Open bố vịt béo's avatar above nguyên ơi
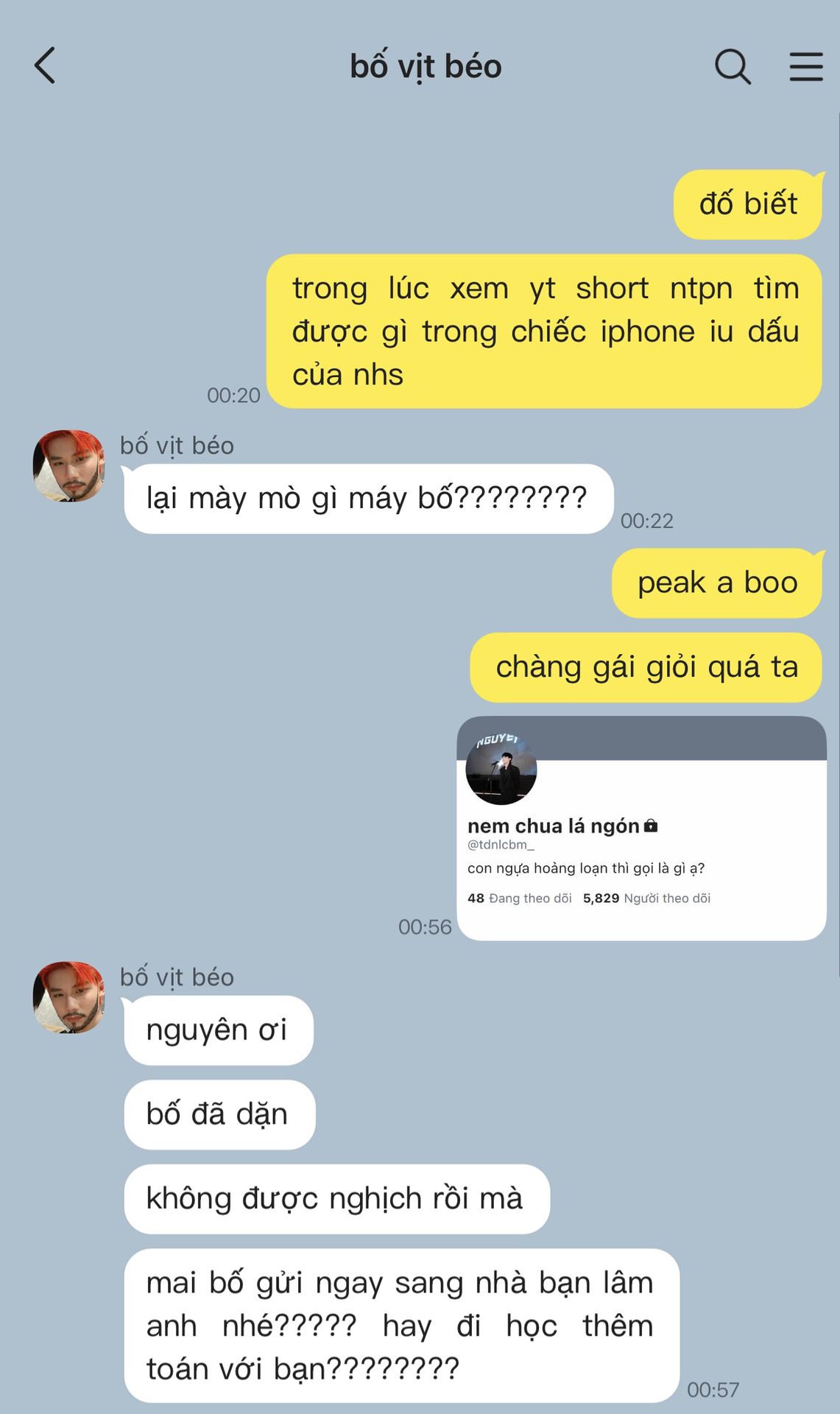The image size is (840, 1414). 68,996
